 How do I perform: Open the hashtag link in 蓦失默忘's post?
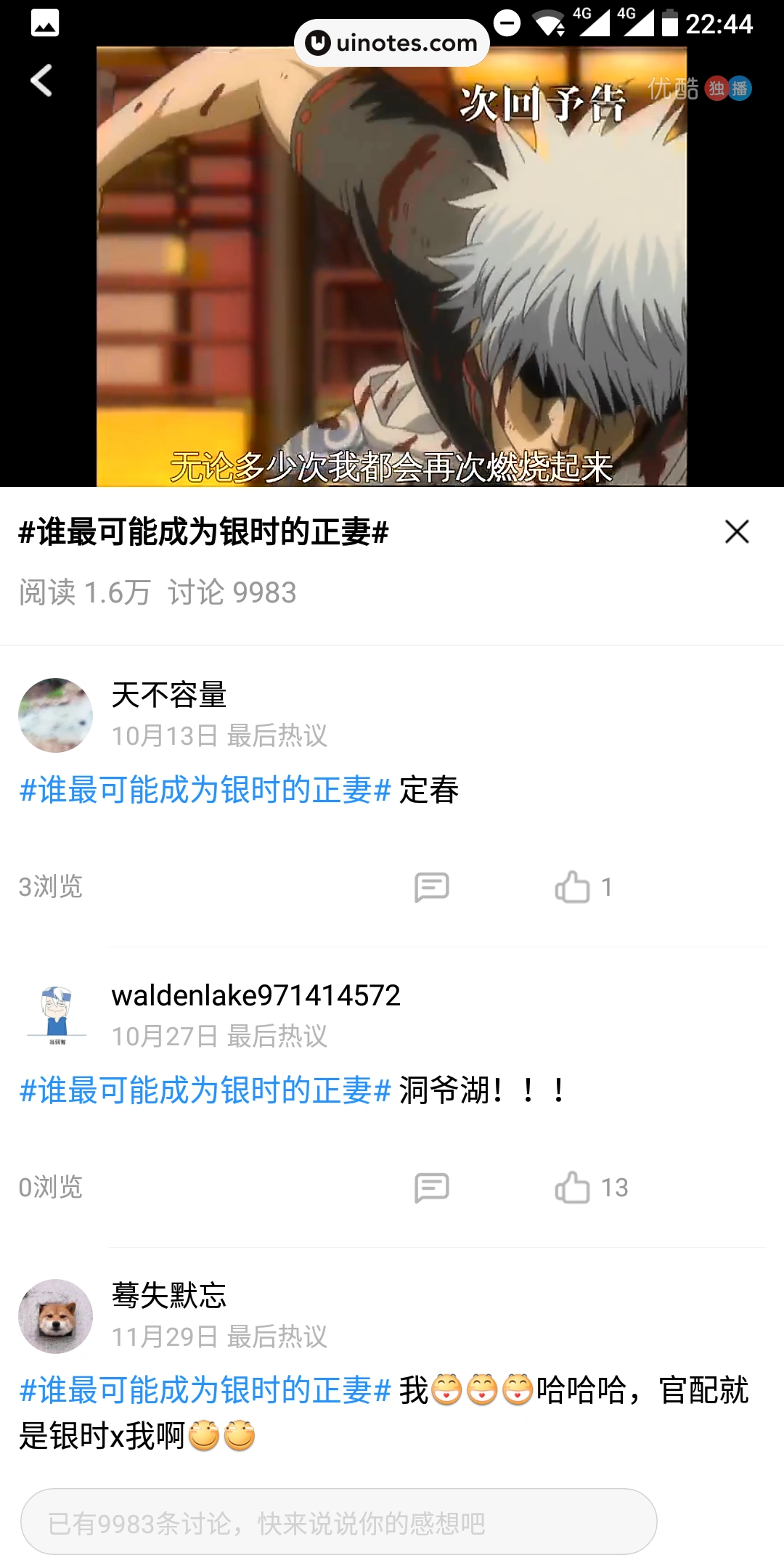[x=205, y=1391]
